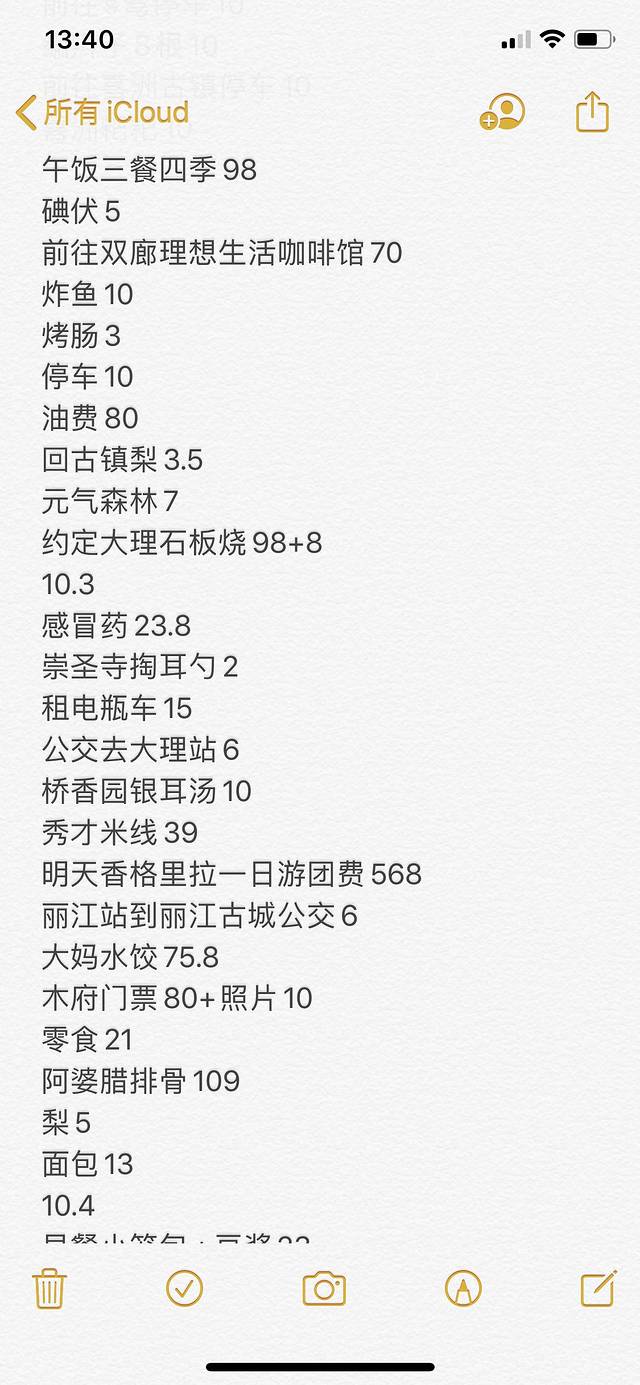Insert a checklist

(x=185, y=1288)
